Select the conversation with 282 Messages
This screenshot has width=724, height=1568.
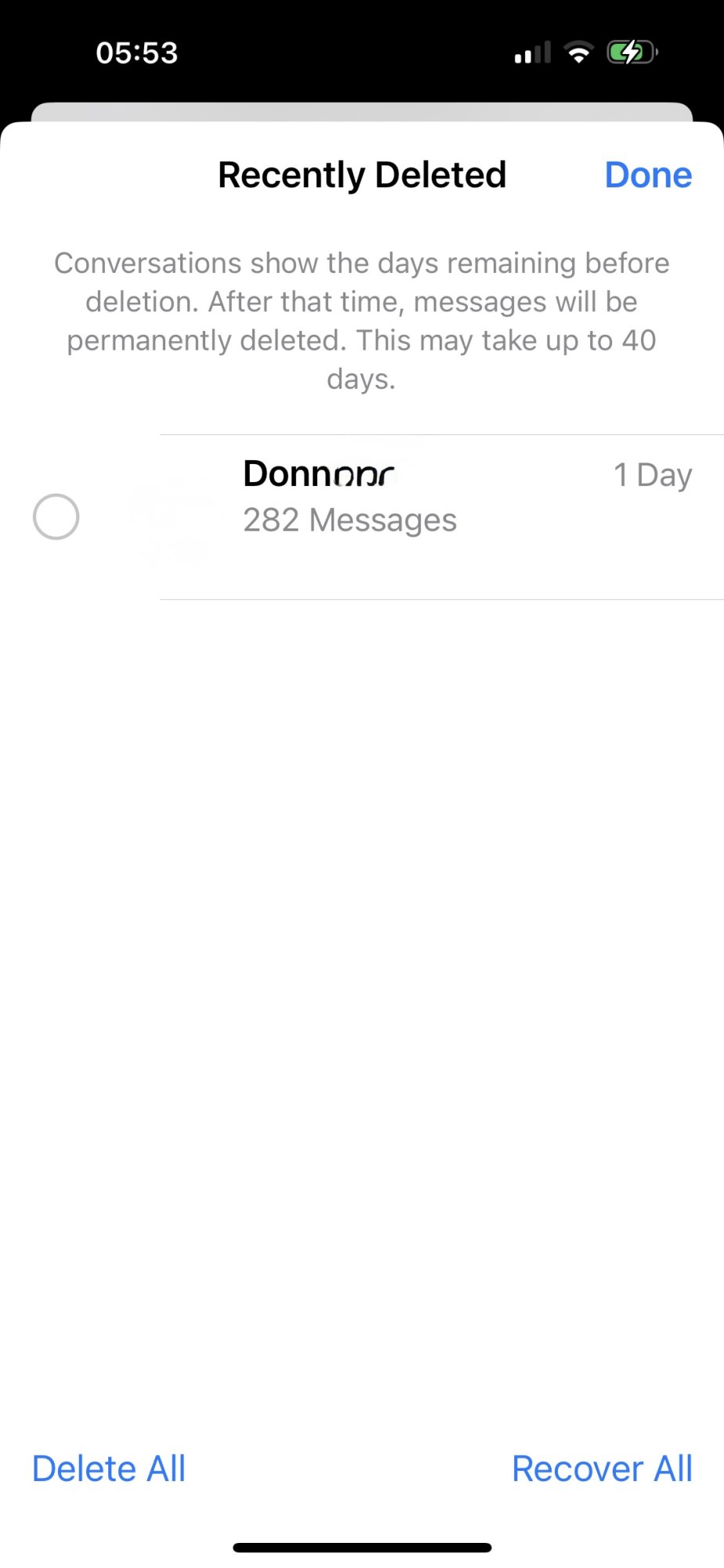[56, 517]
